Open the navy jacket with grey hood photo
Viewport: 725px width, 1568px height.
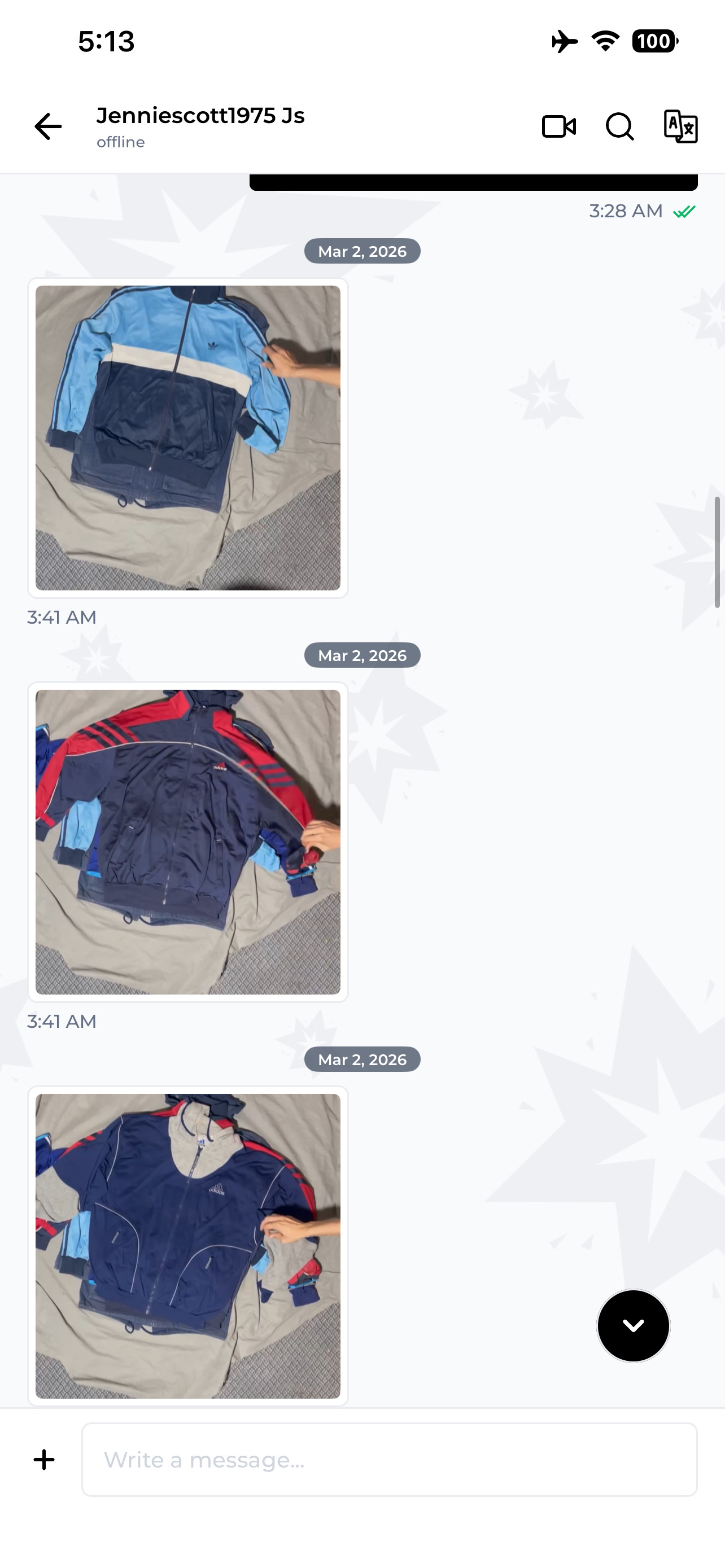coord(187,1245)
